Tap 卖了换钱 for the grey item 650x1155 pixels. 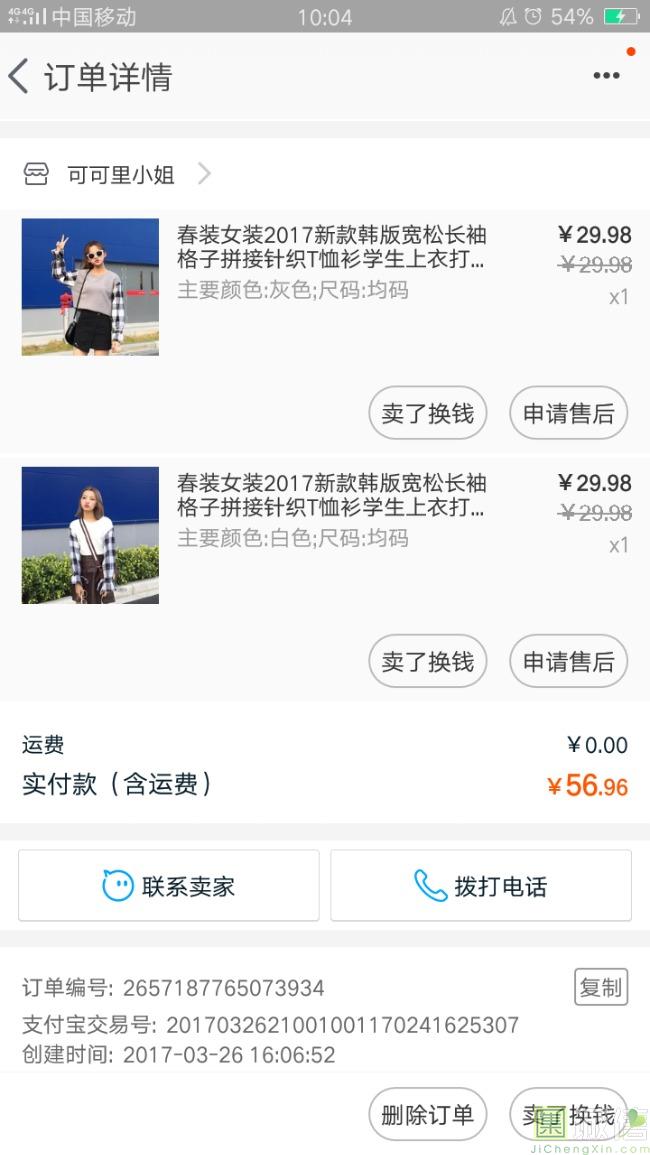coord(427,413)
